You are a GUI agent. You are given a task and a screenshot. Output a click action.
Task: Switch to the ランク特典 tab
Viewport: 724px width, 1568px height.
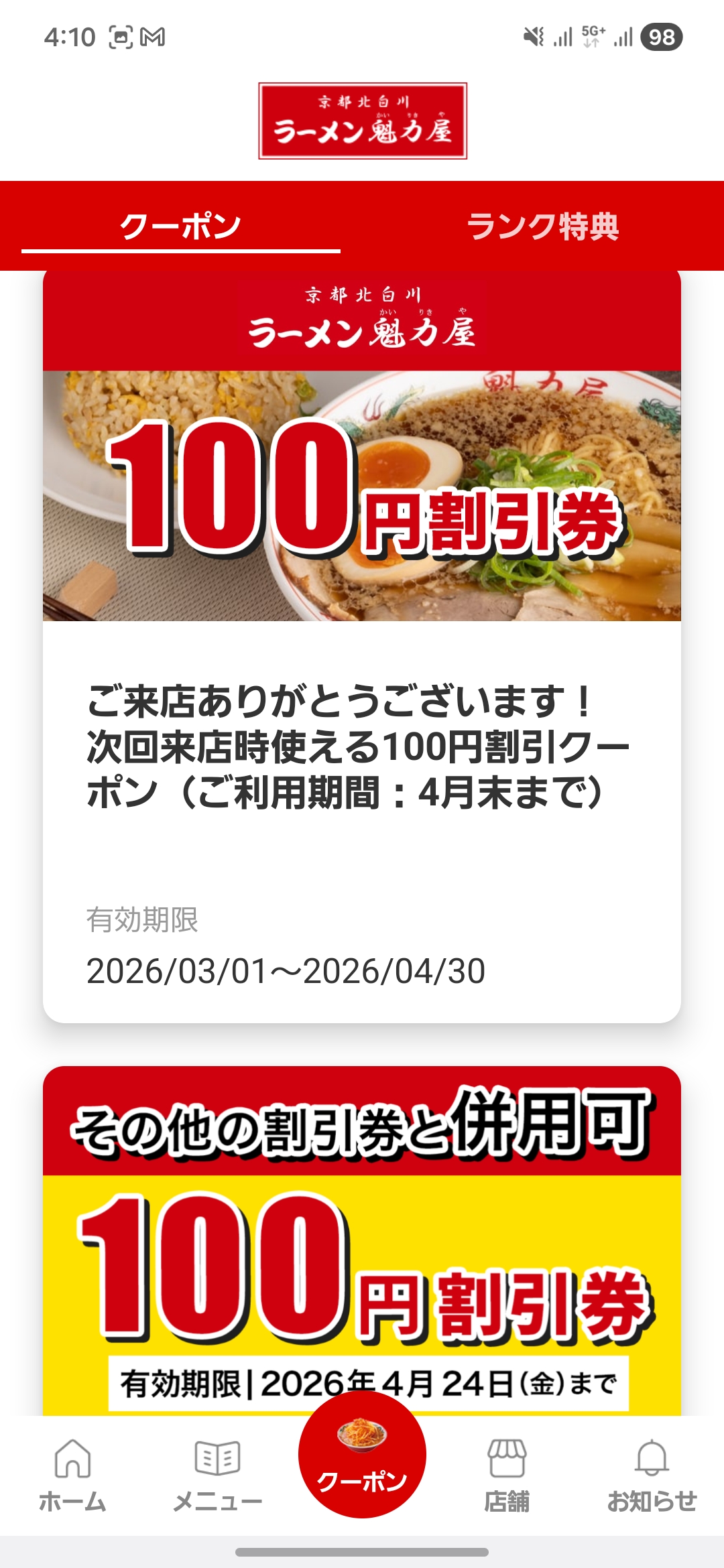pyautogui.click(x=542, y=226)
